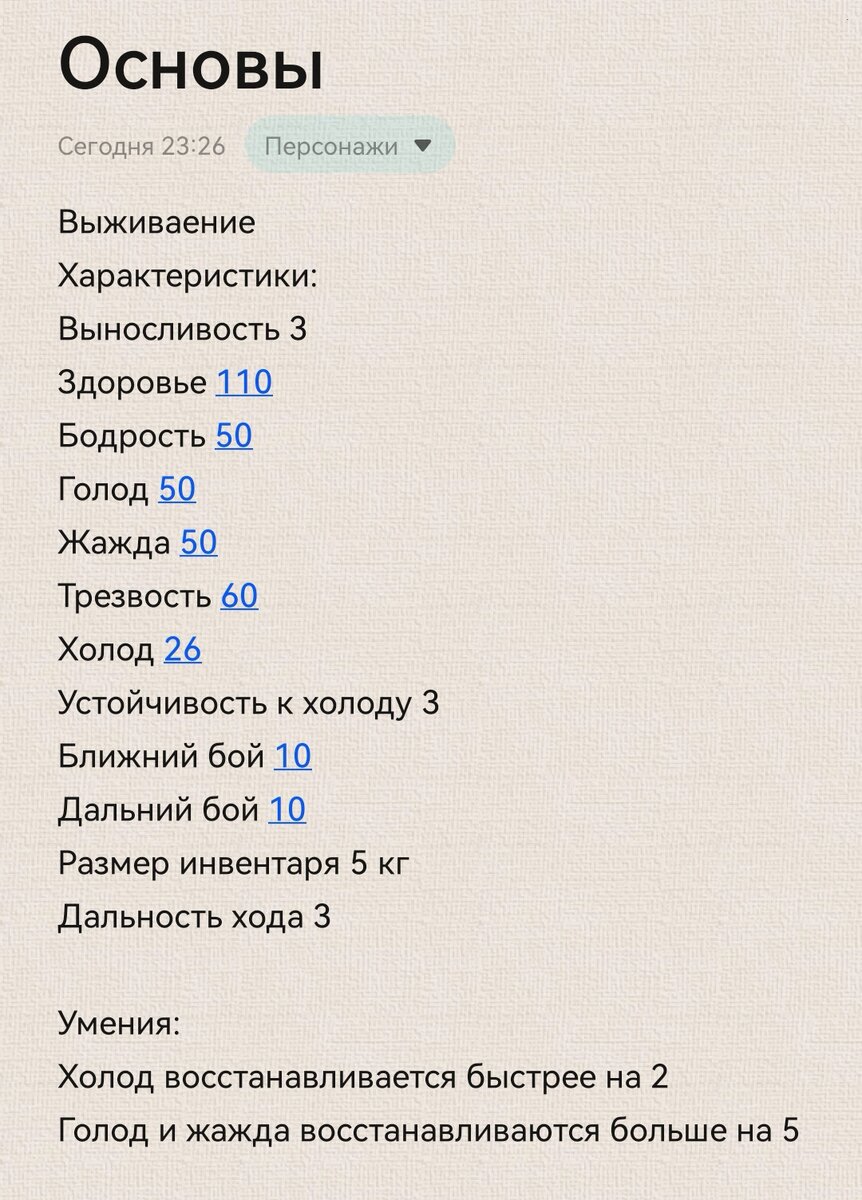Tap the underlined 26 beside Холод
Screen dimensions: 862x1200
(x=183, y=650)
